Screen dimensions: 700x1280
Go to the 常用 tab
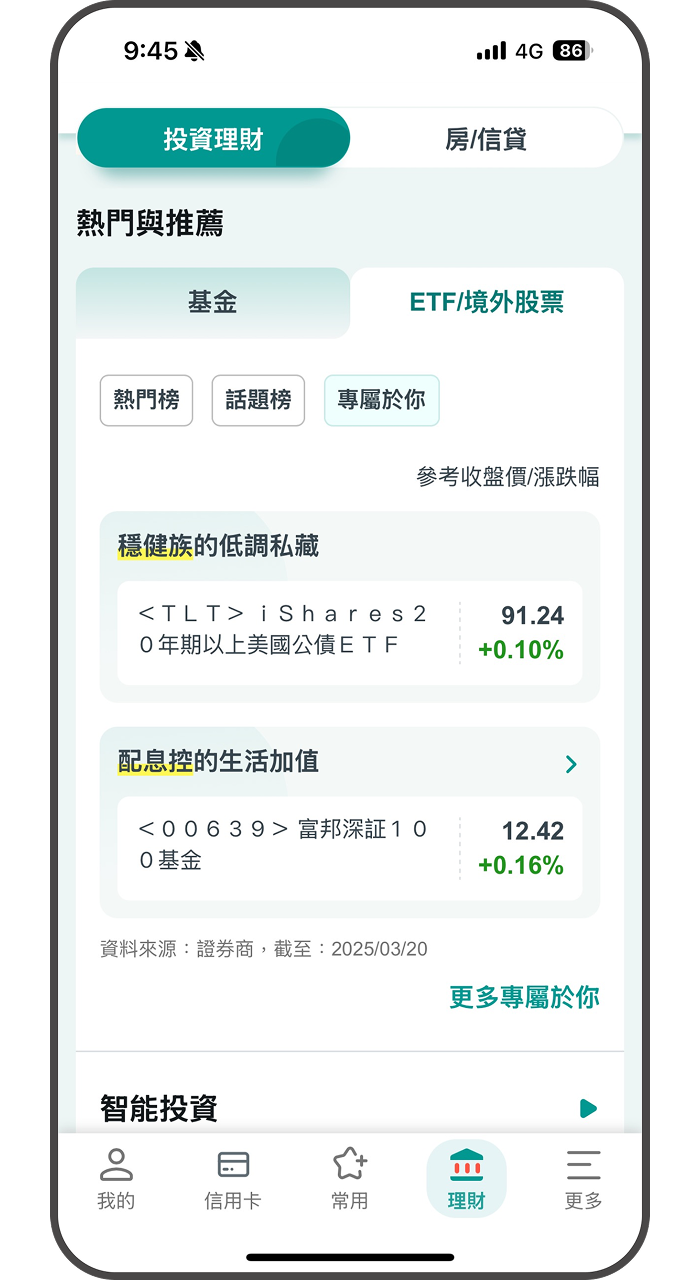(x=349, y=1179)
